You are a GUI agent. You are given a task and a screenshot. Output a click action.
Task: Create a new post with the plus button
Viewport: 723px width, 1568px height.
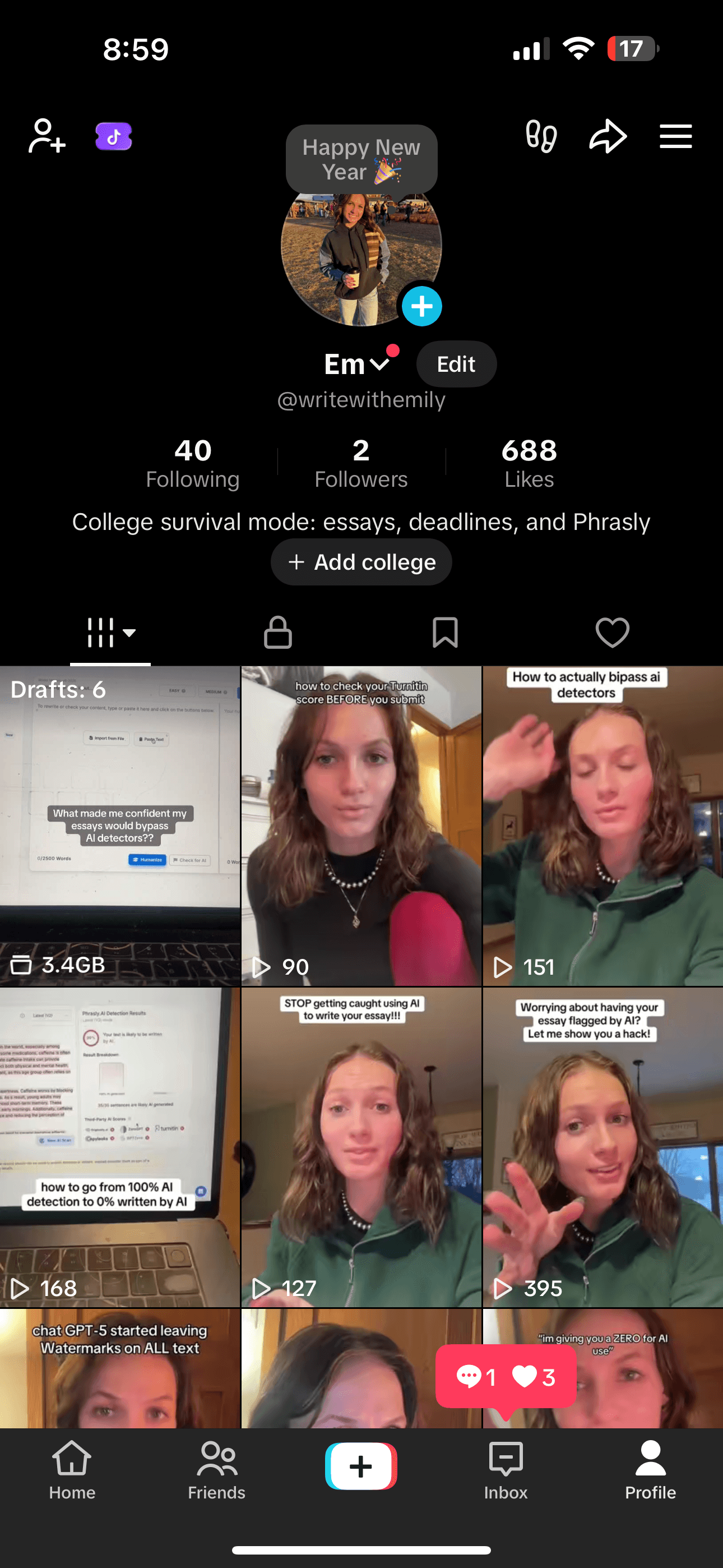pos(361,1466)
